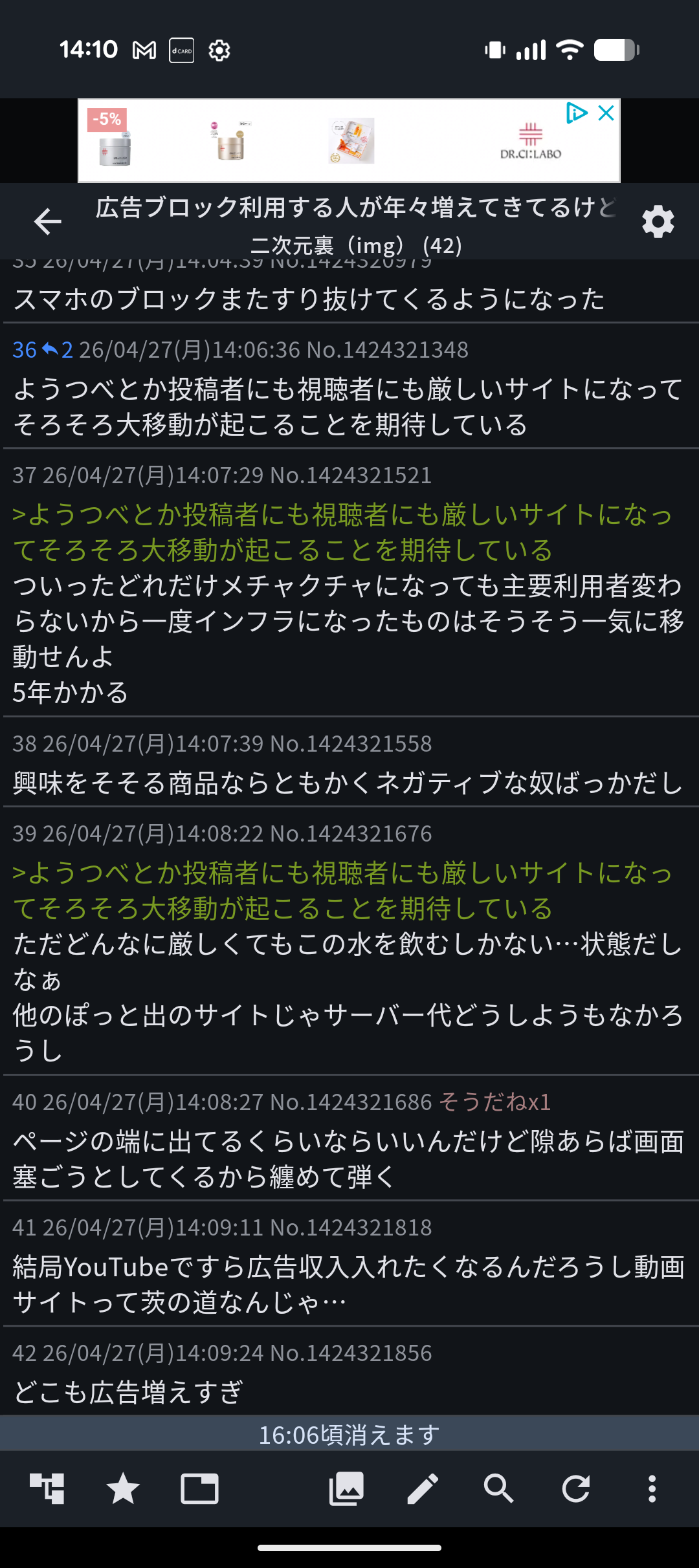699x1568 pixels.
Task: Open the three-dot overflow menu
Action: [652, 1488]
